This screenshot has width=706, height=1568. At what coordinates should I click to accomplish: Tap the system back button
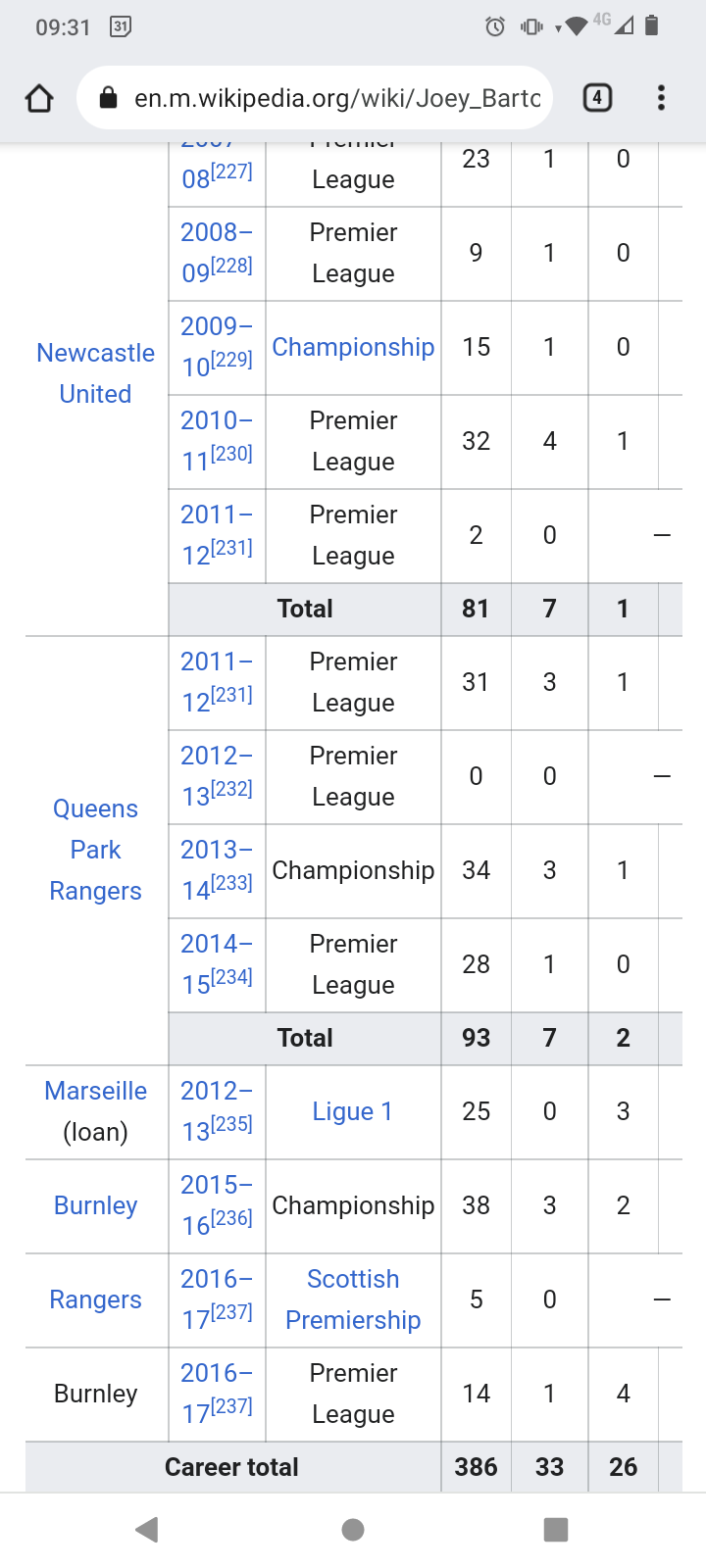point(147,1530)
